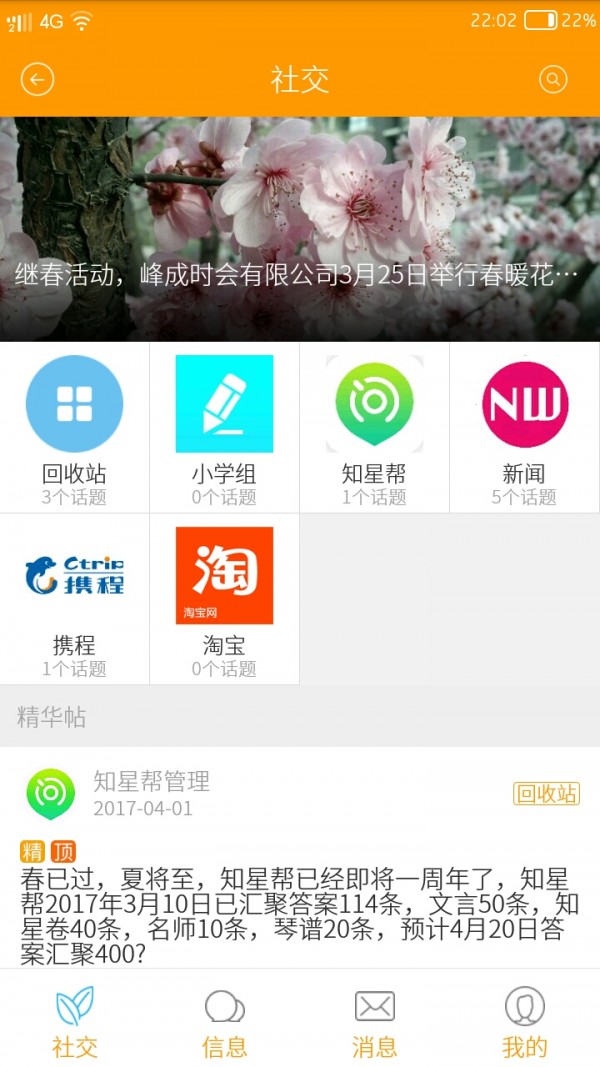Viewport: 600px width, 1067px height.
Task: Tap the 回收站 tag on the post
Action: coord(546,794)
